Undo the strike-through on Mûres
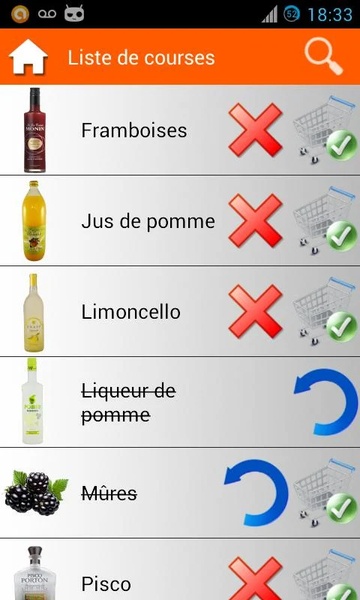360x600 pixels. pyautogui.click(x=256, y=493)
